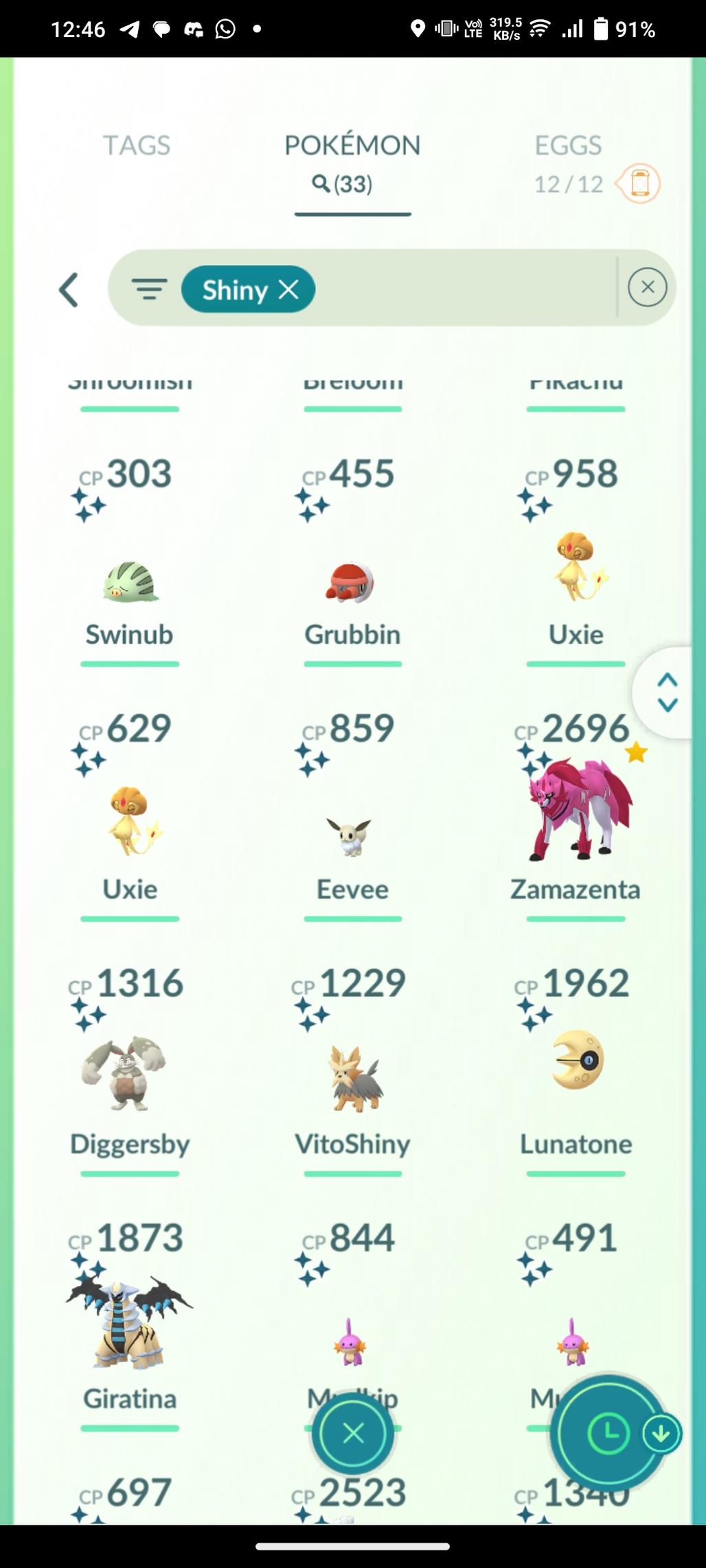Tap the fast scroll up-down arrows handle
Viewport: 706px width, 1568px height.
coord(668,692)
